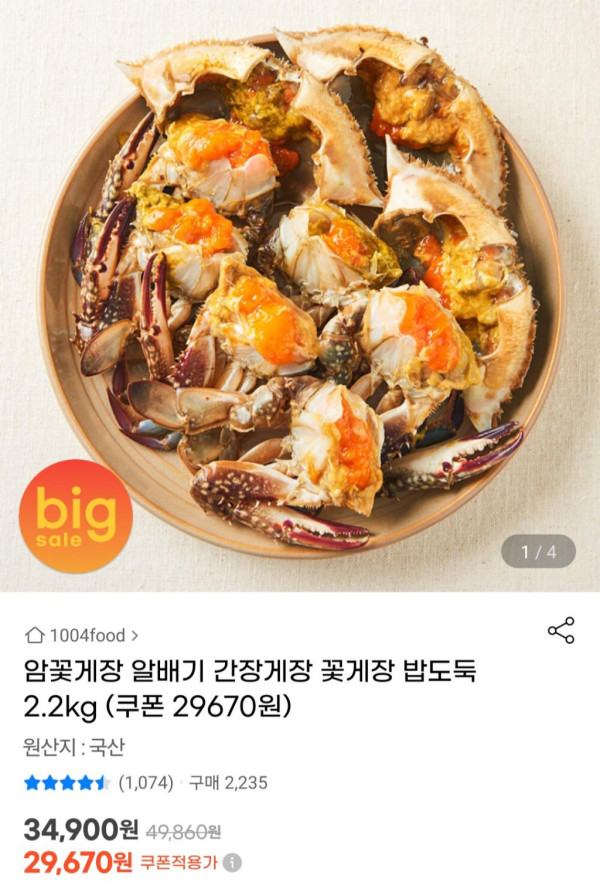Image resolution: width=600 pixels, height=889 pixels.
Task: Open the 1004food store page
Action: click(x=82, y=634)
